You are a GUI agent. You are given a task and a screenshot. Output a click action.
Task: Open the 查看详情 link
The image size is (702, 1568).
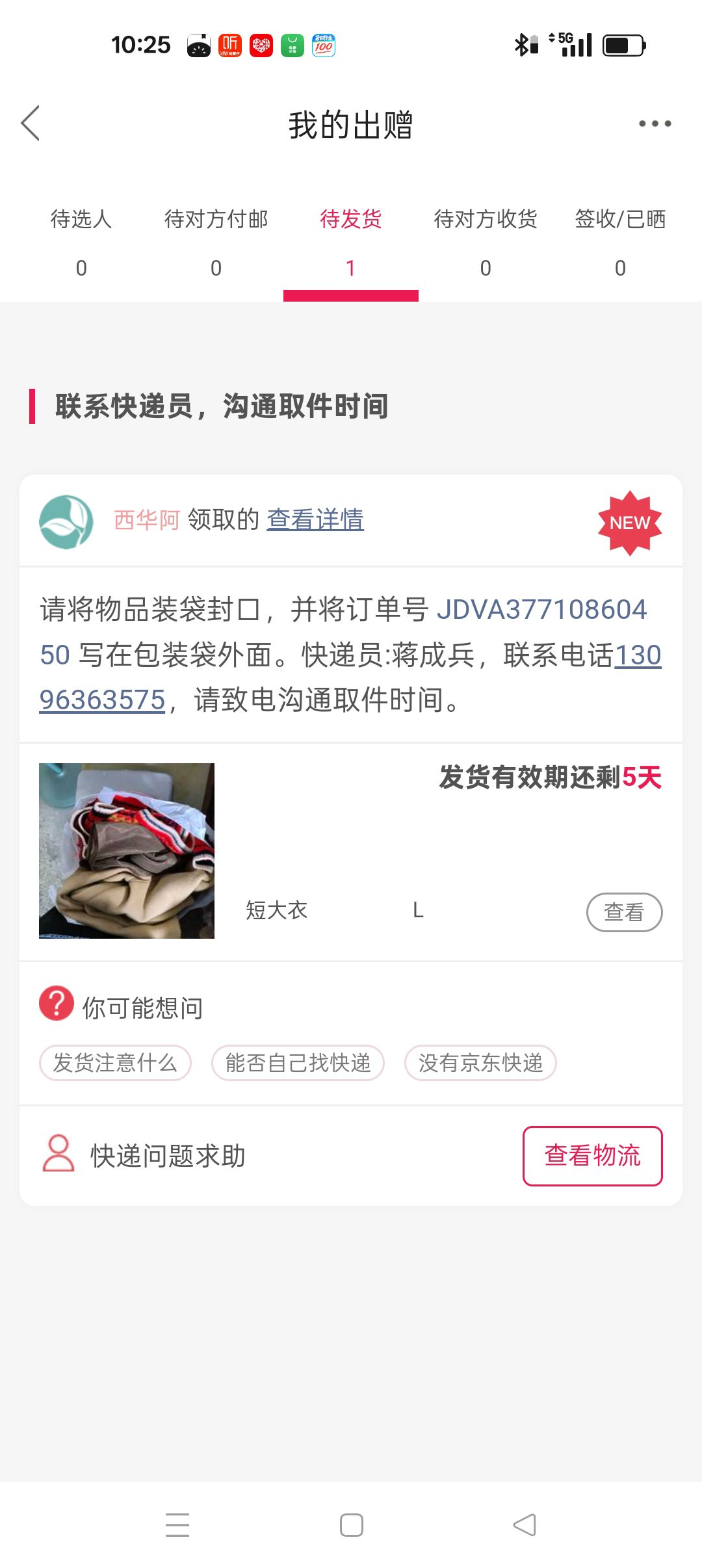coord(315,519)
